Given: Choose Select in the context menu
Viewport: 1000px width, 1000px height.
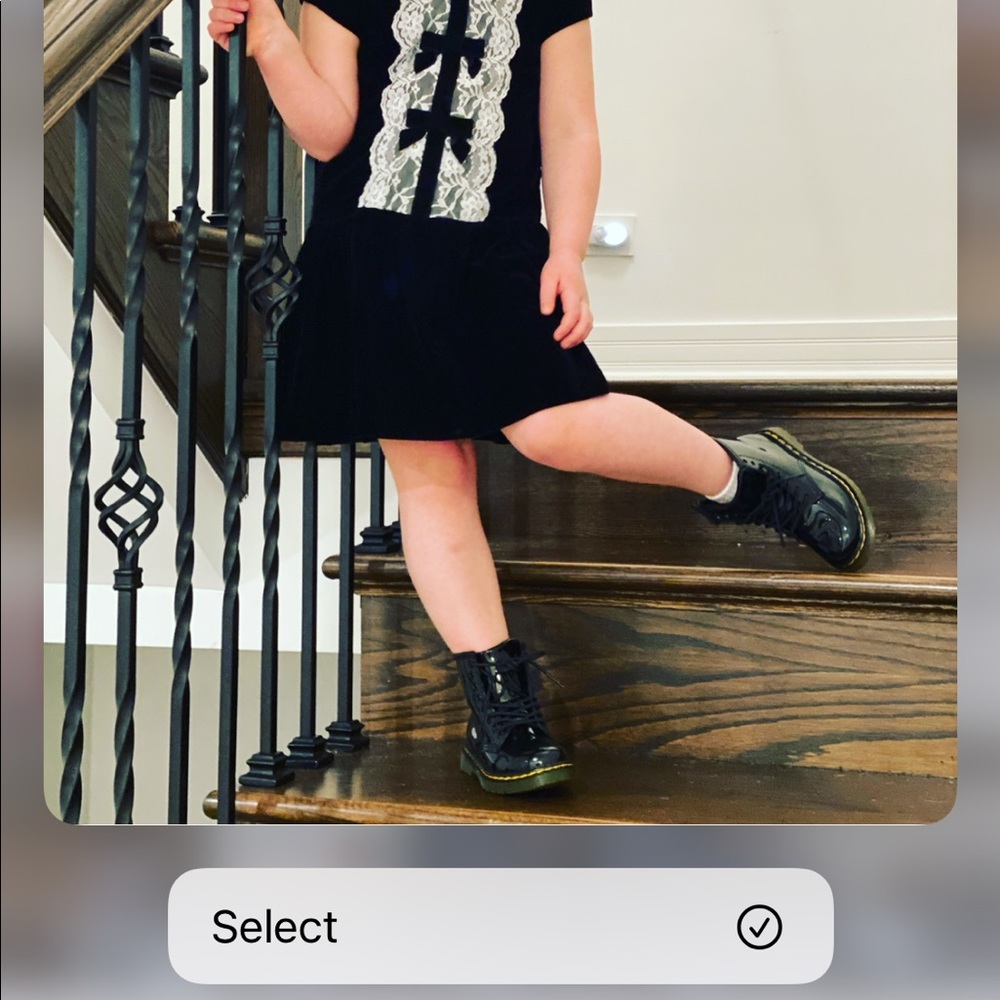Looking at the screenshot, I should pyautogui.click(x=500, y=926).
